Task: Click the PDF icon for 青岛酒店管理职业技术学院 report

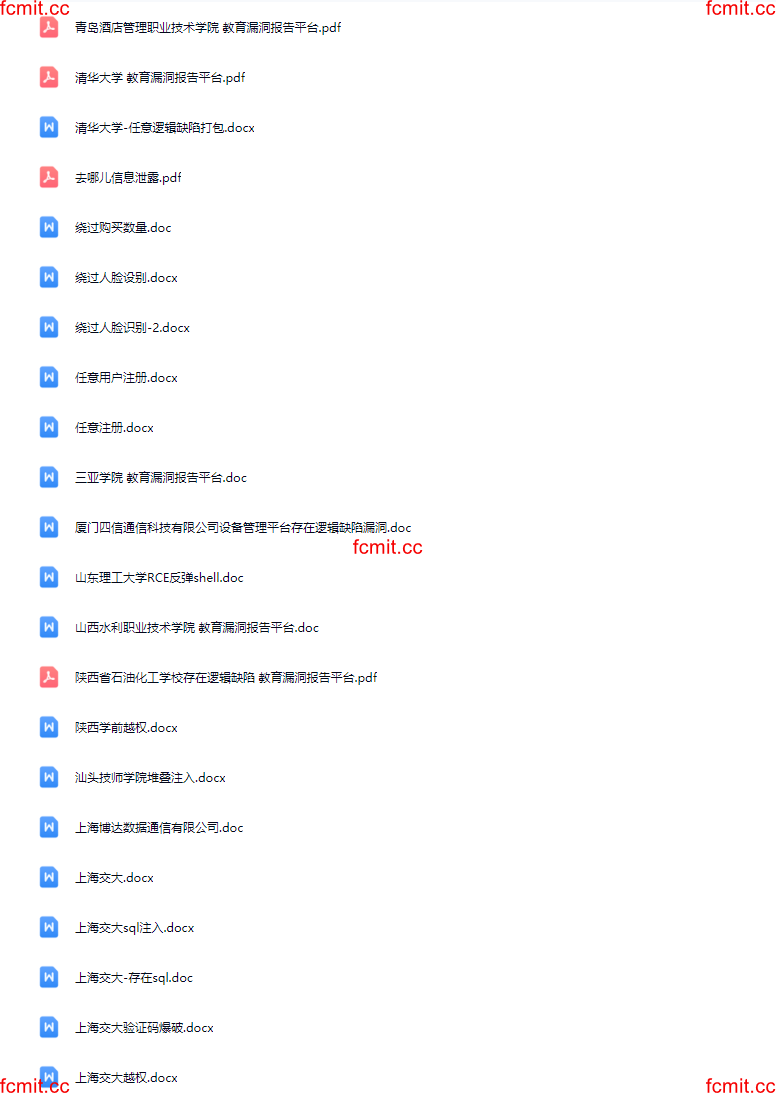Action: tap(48, 27)
